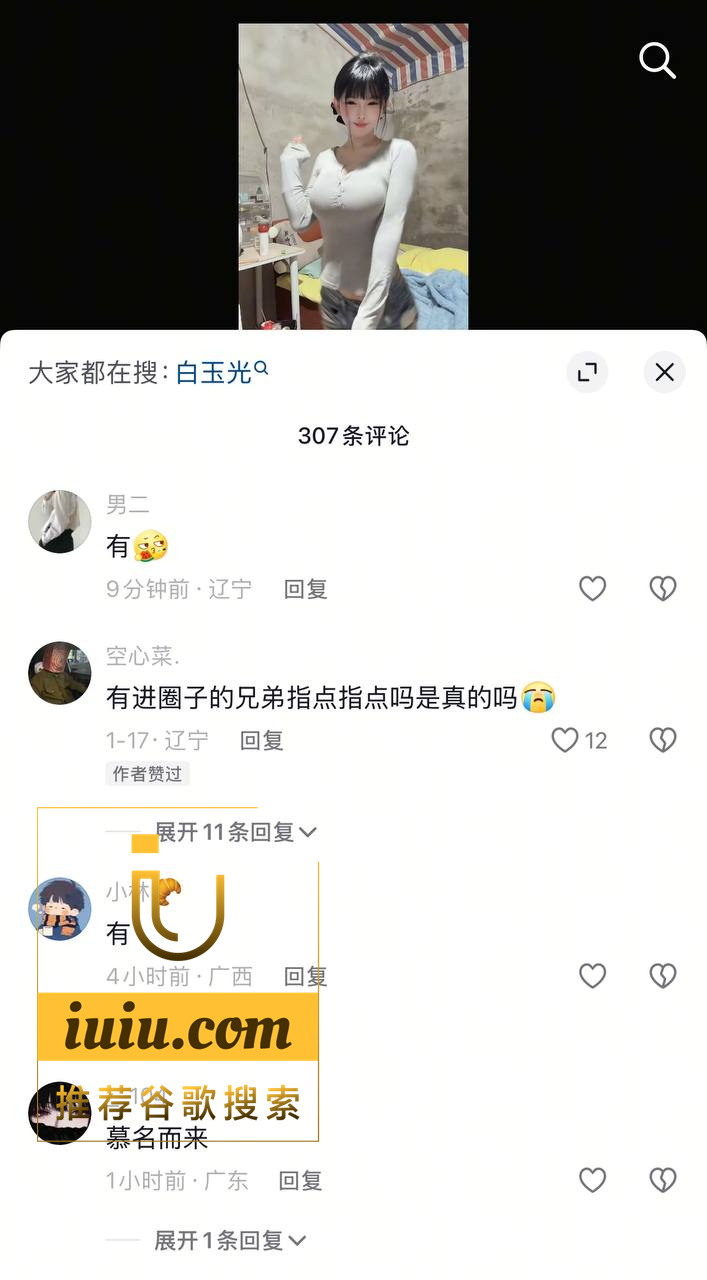The height and width of the screenshot is (1280, 707).
Task: Expand the 1 reply under 慕名而来
Action: (229, 1241)
